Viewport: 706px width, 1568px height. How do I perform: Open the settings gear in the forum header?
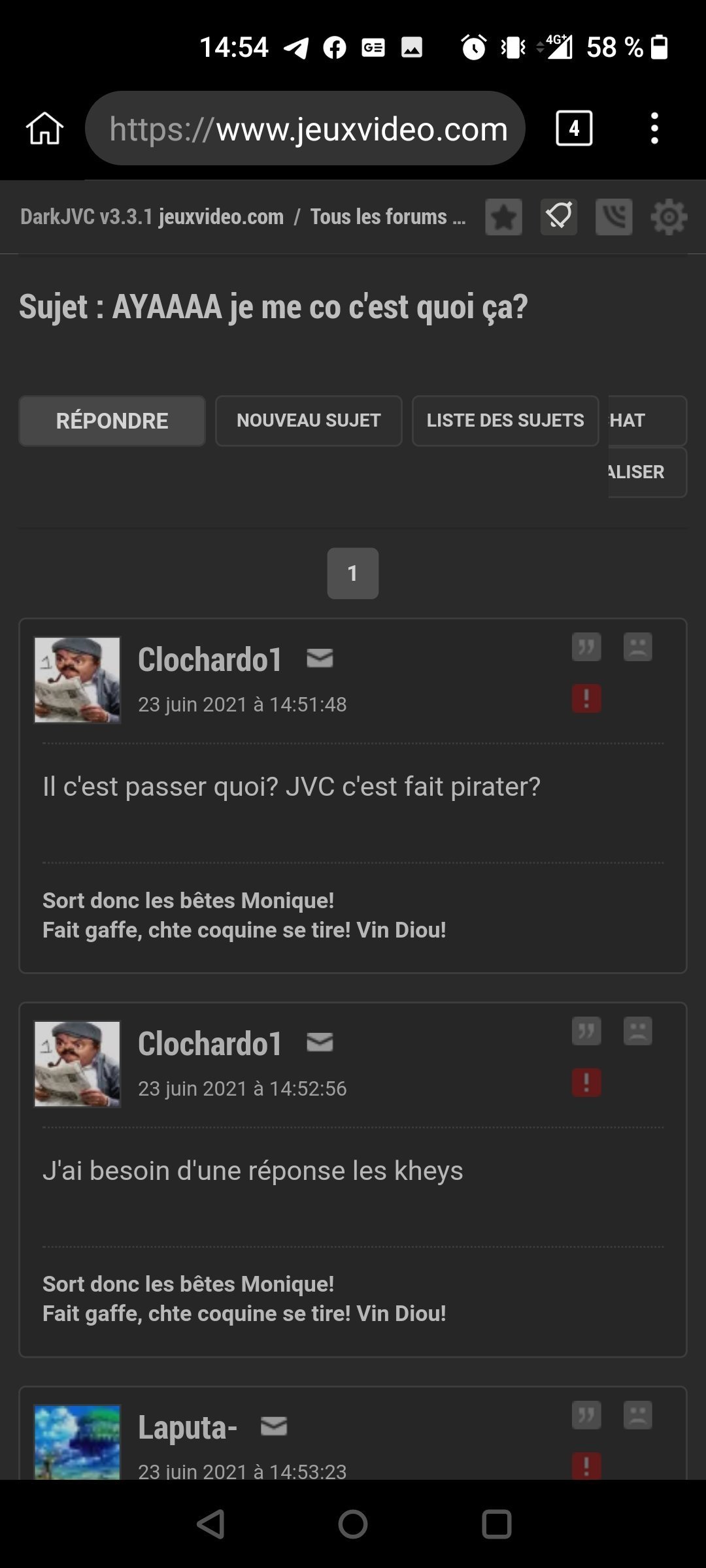669,217
